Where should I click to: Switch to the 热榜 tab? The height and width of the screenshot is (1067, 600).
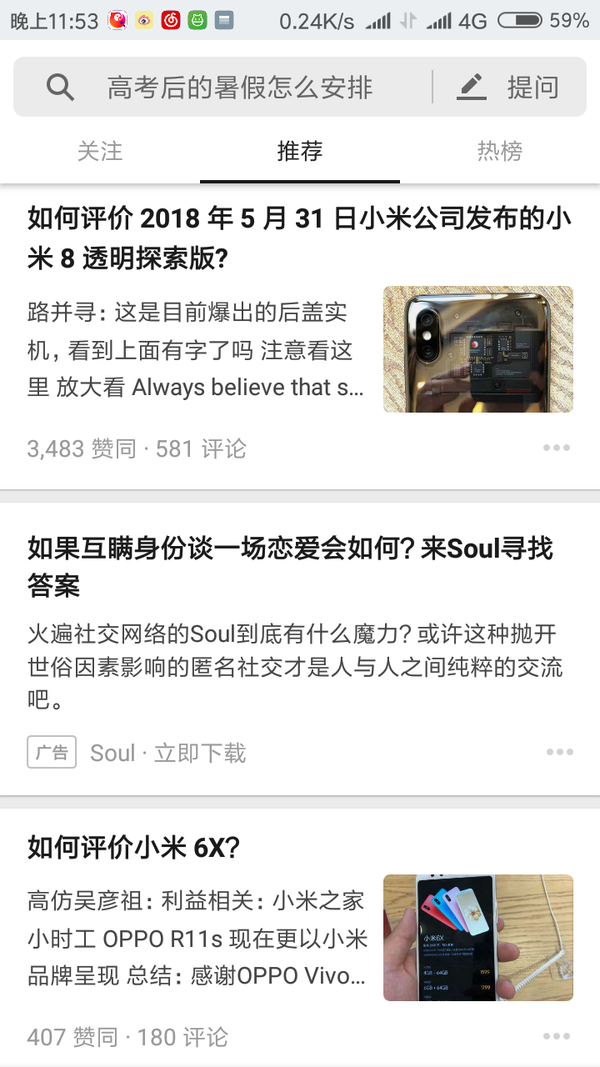click(499, 151)
